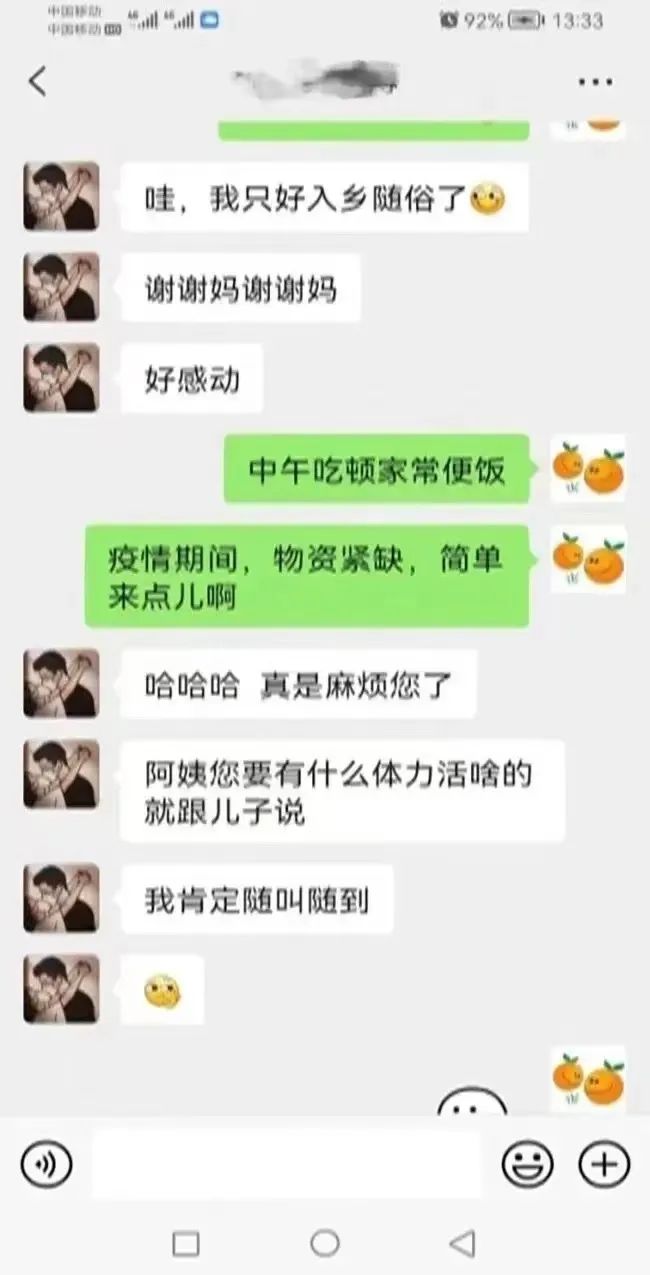Open orange avatar beside 中午吃顿家常便饭 message
The width and height of the screenshot is (650, 1275).
(588, 468)
